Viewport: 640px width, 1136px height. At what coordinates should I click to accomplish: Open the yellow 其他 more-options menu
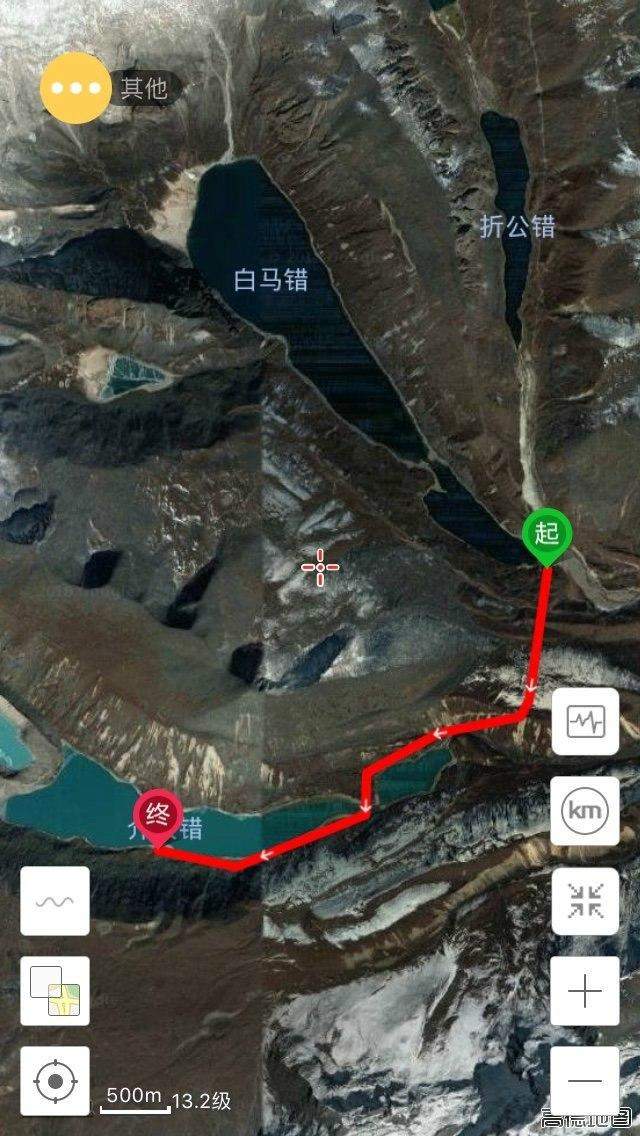[74, 88]
